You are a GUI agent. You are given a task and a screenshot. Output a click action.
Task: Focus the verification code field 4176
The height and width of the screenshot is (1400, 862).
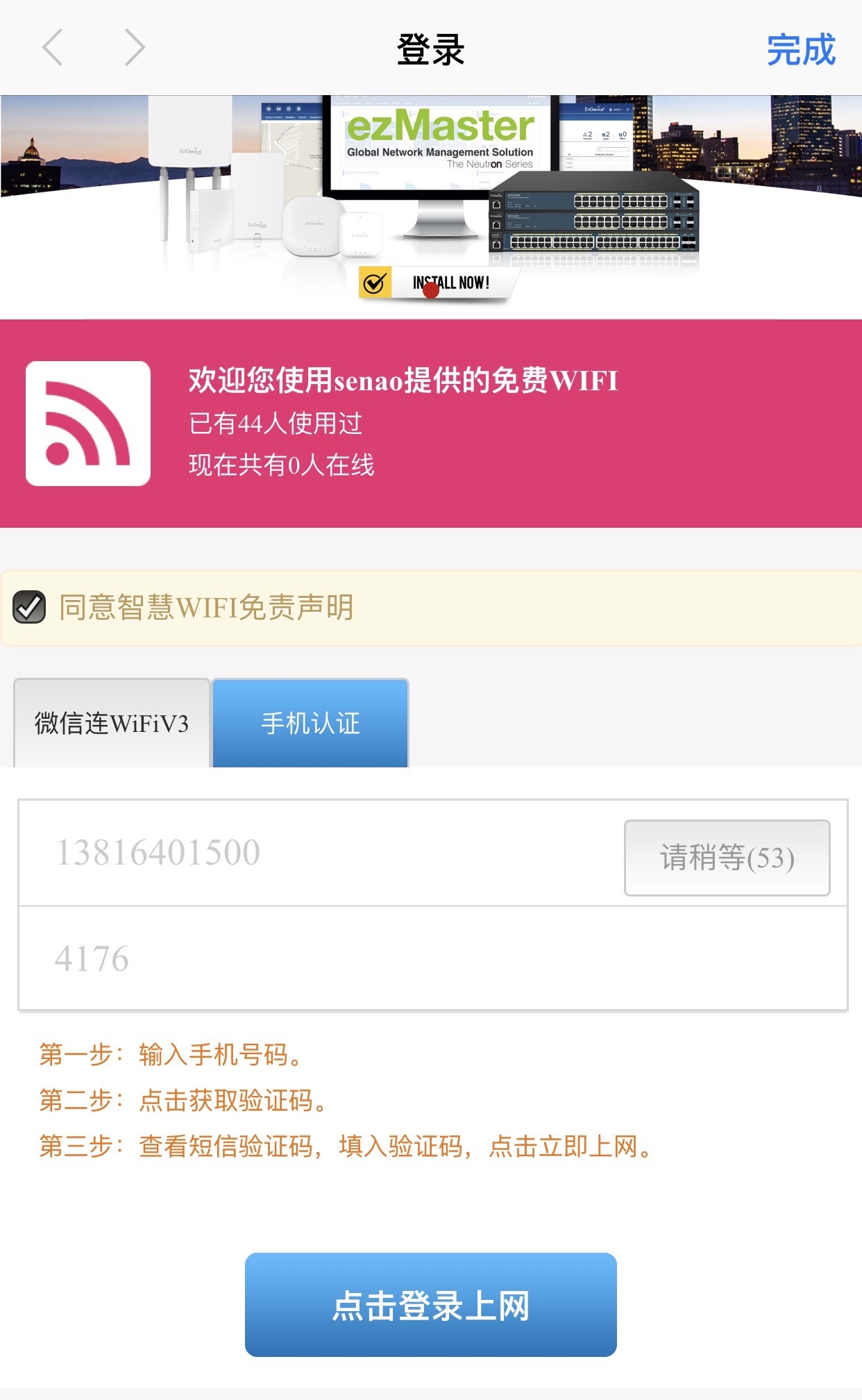point(433,958)
